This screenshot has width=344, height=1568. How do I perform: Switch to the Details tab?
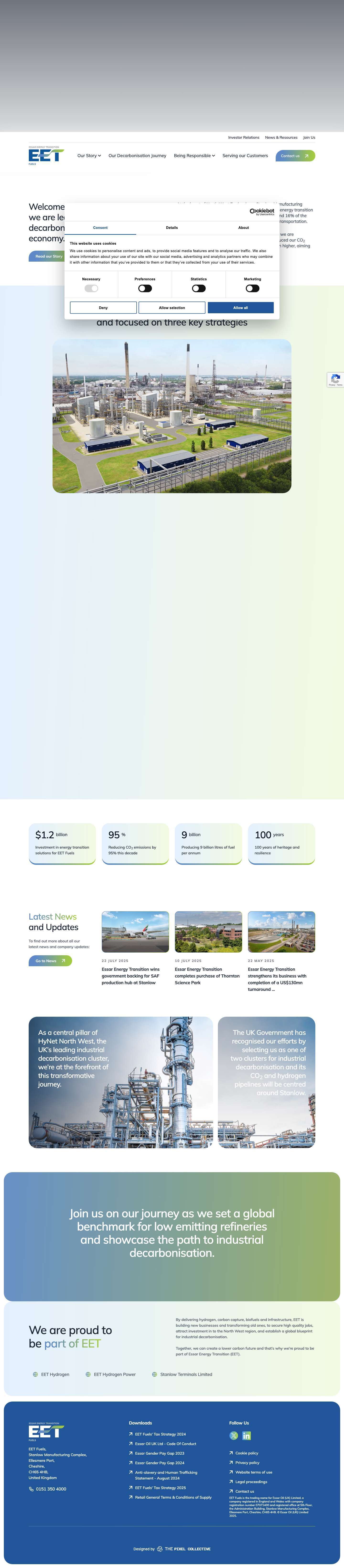click(x=172, y=228)
